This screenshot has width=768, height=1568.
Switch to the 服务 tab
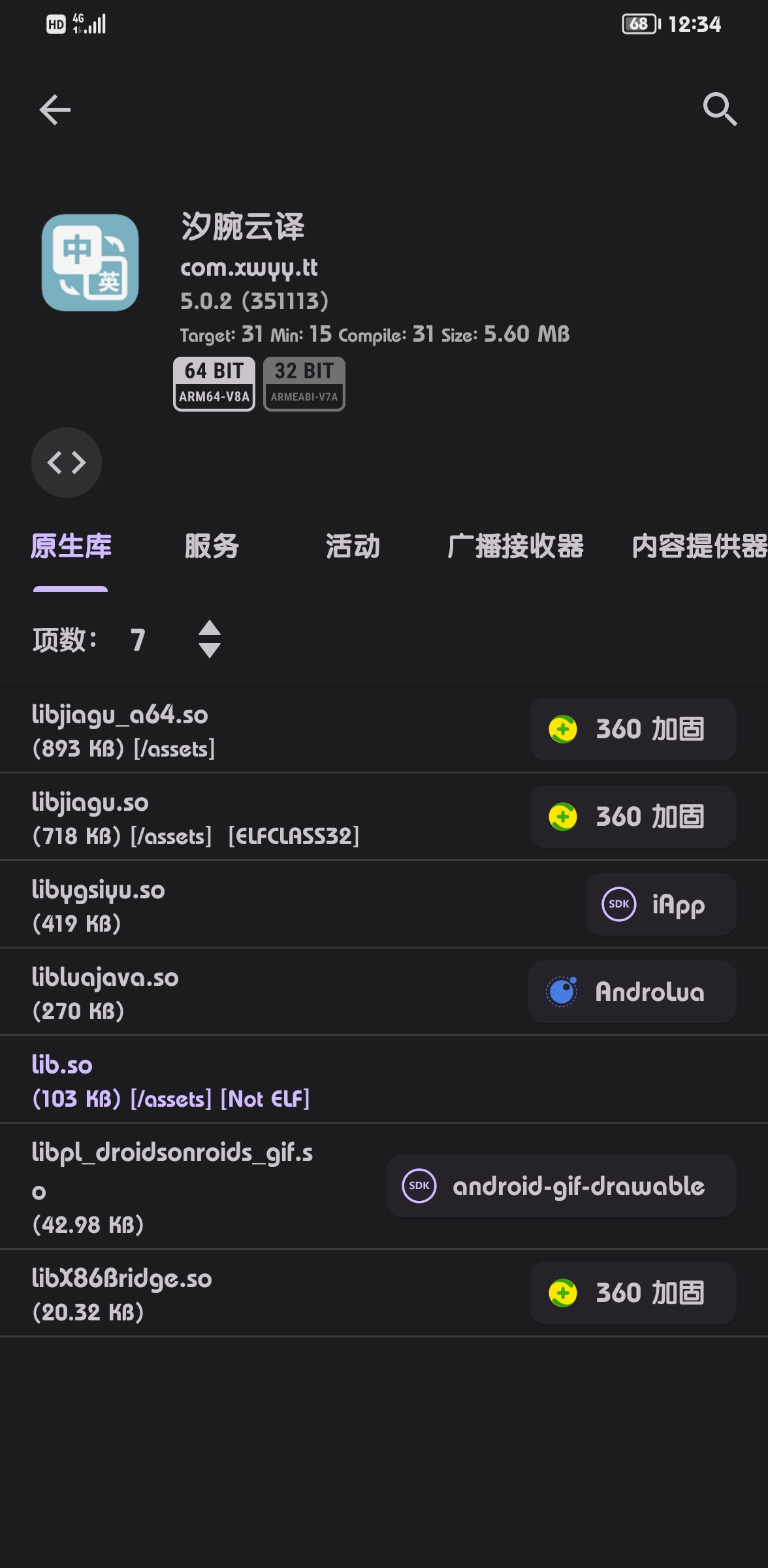tap(212, 546)
